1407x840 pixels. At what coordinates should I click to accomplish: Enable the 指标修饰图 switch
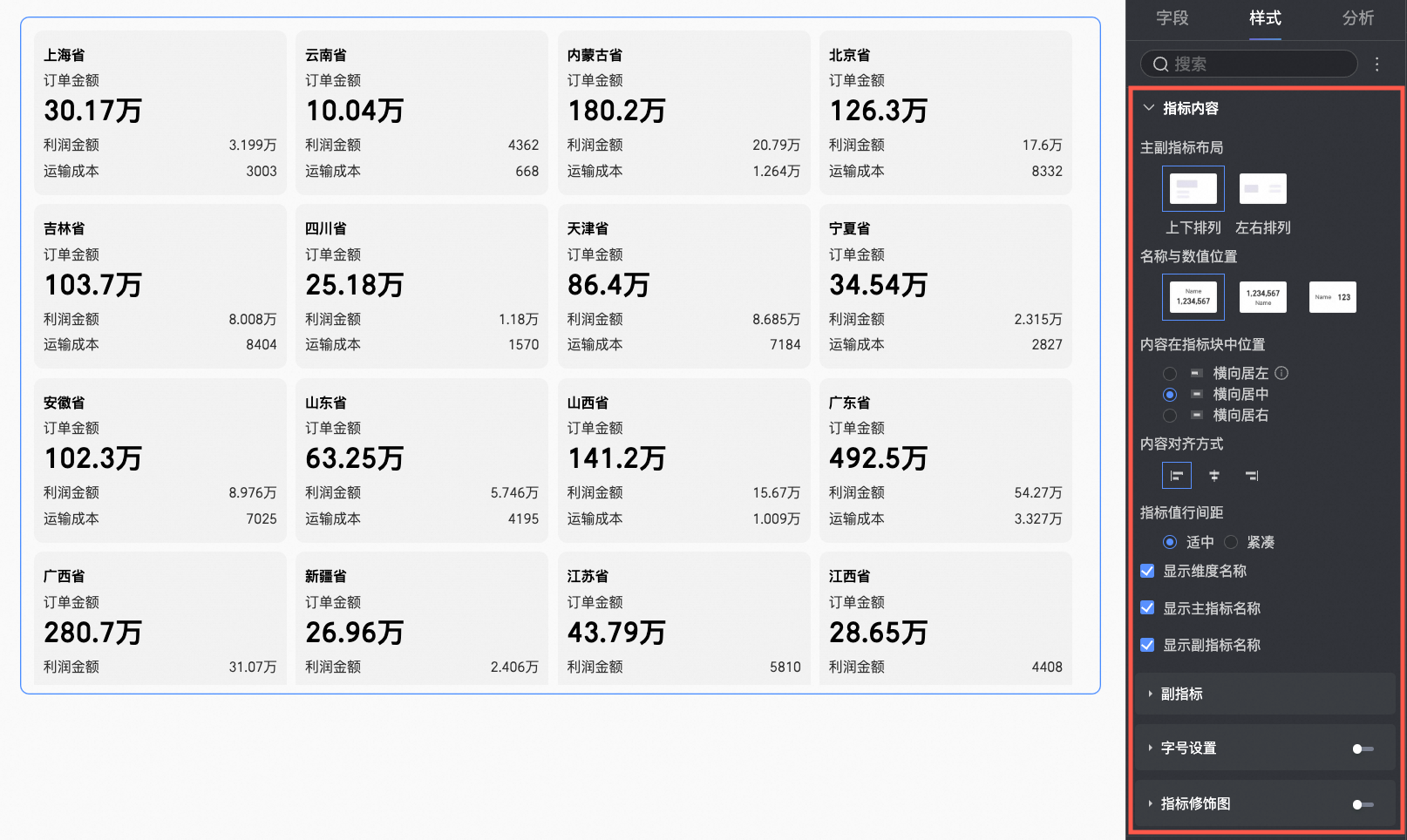point(1363,804)
